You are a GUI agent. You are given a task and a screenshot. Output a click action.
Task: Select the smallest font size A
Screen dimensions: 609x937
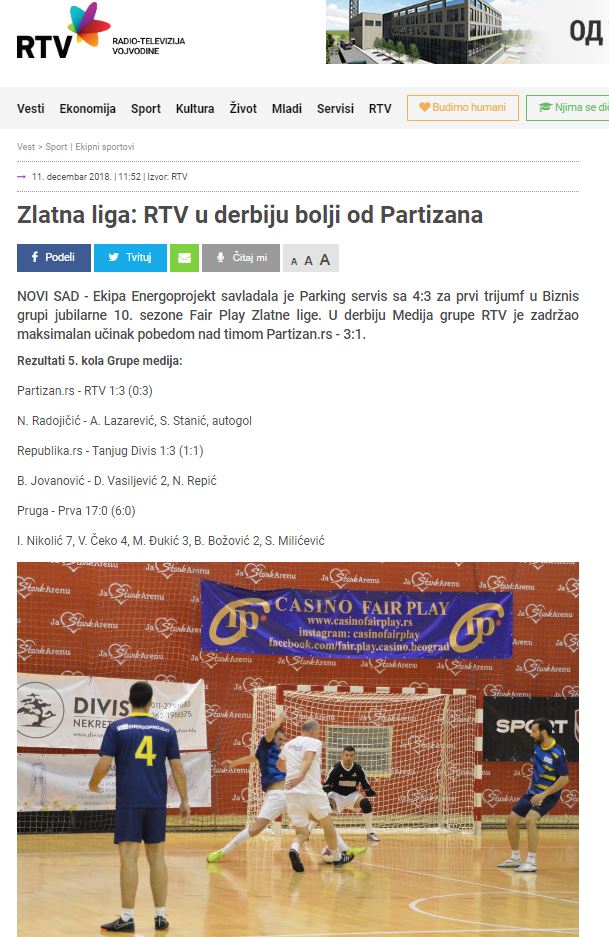pos(294,261)
